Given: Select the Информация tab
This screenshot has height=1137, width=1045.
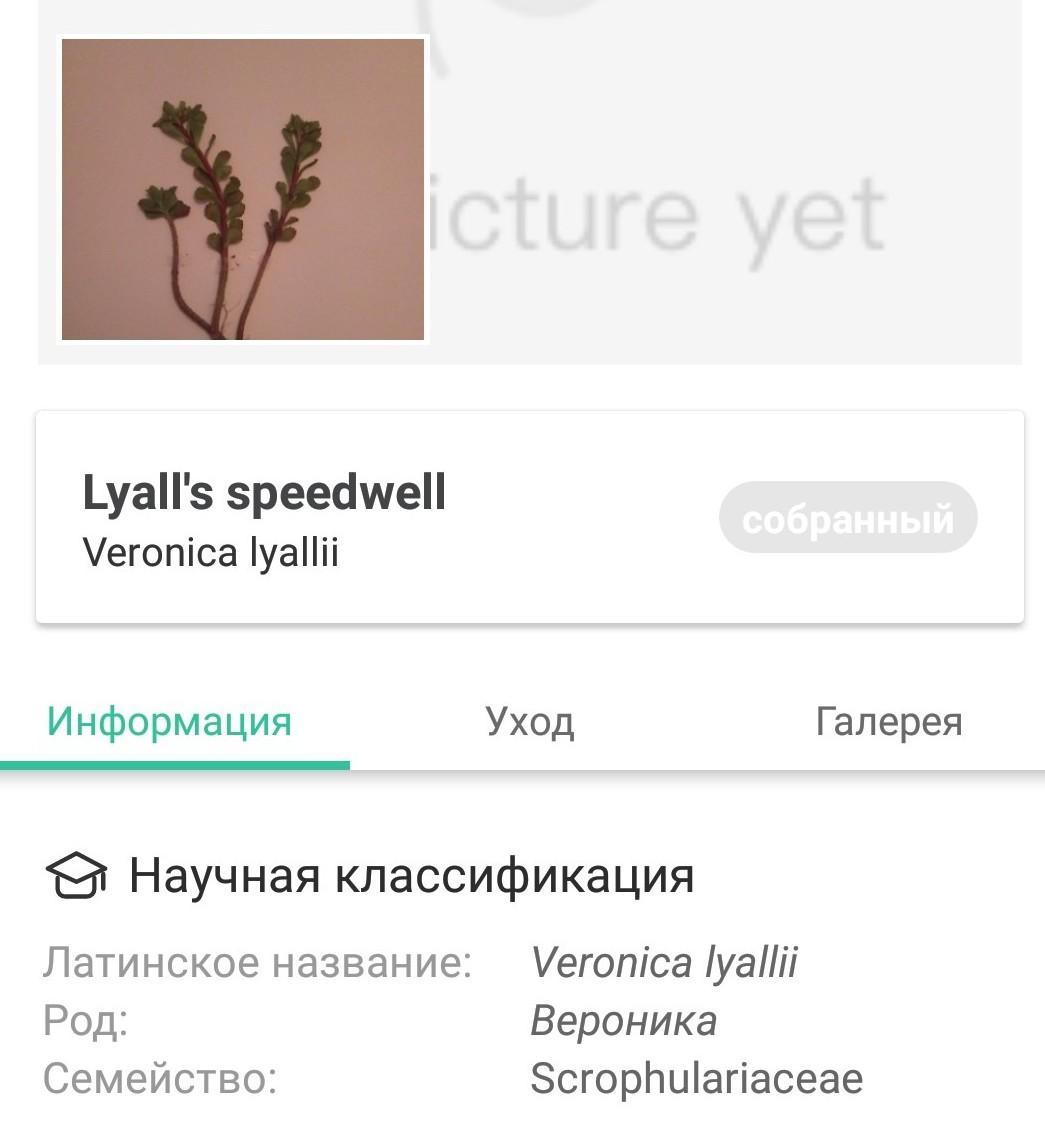Looking at the screenshot, I should (x=169, y=721).
